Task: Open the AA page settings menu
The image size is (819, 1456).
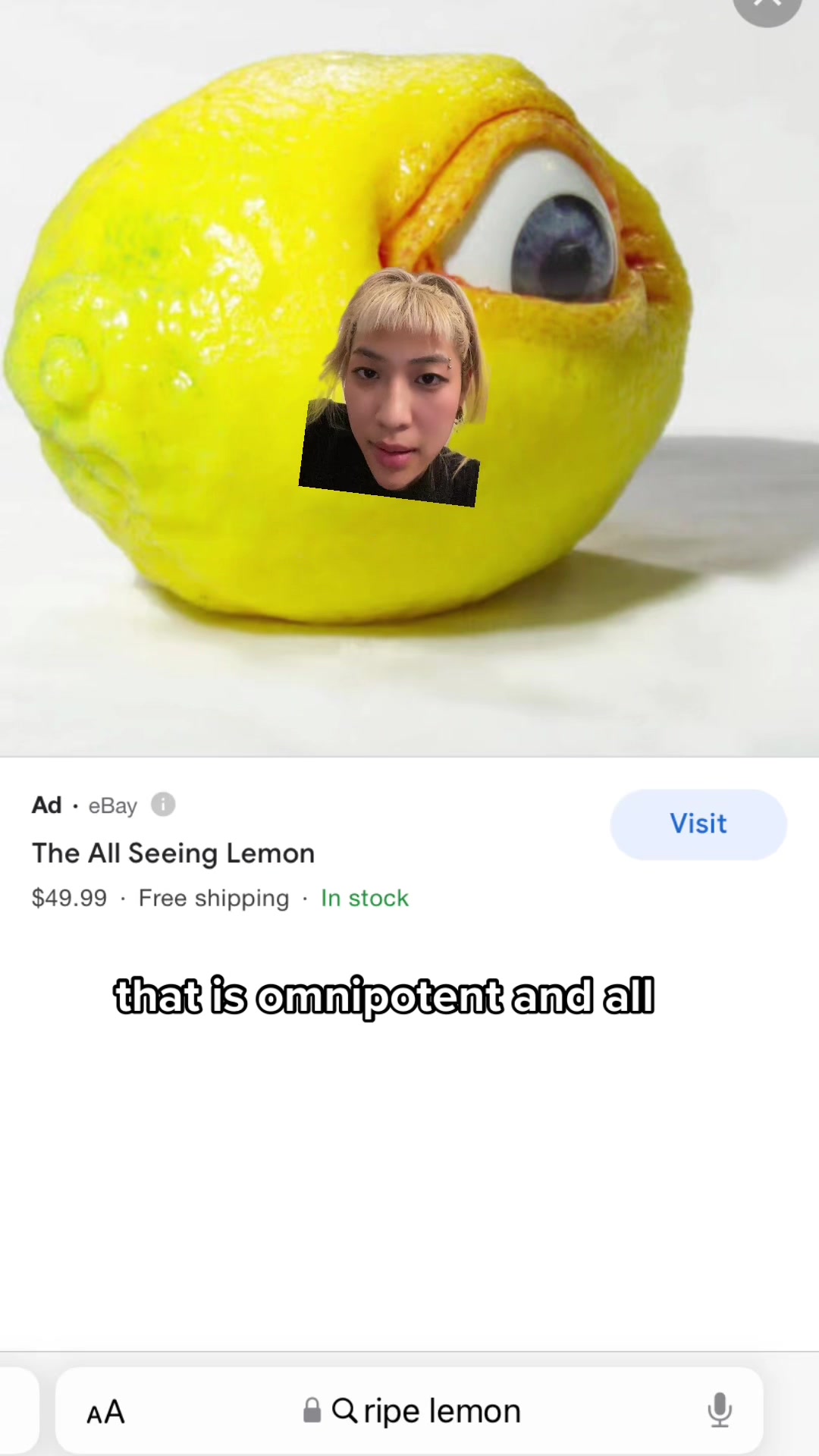Action: point(105,1412)
